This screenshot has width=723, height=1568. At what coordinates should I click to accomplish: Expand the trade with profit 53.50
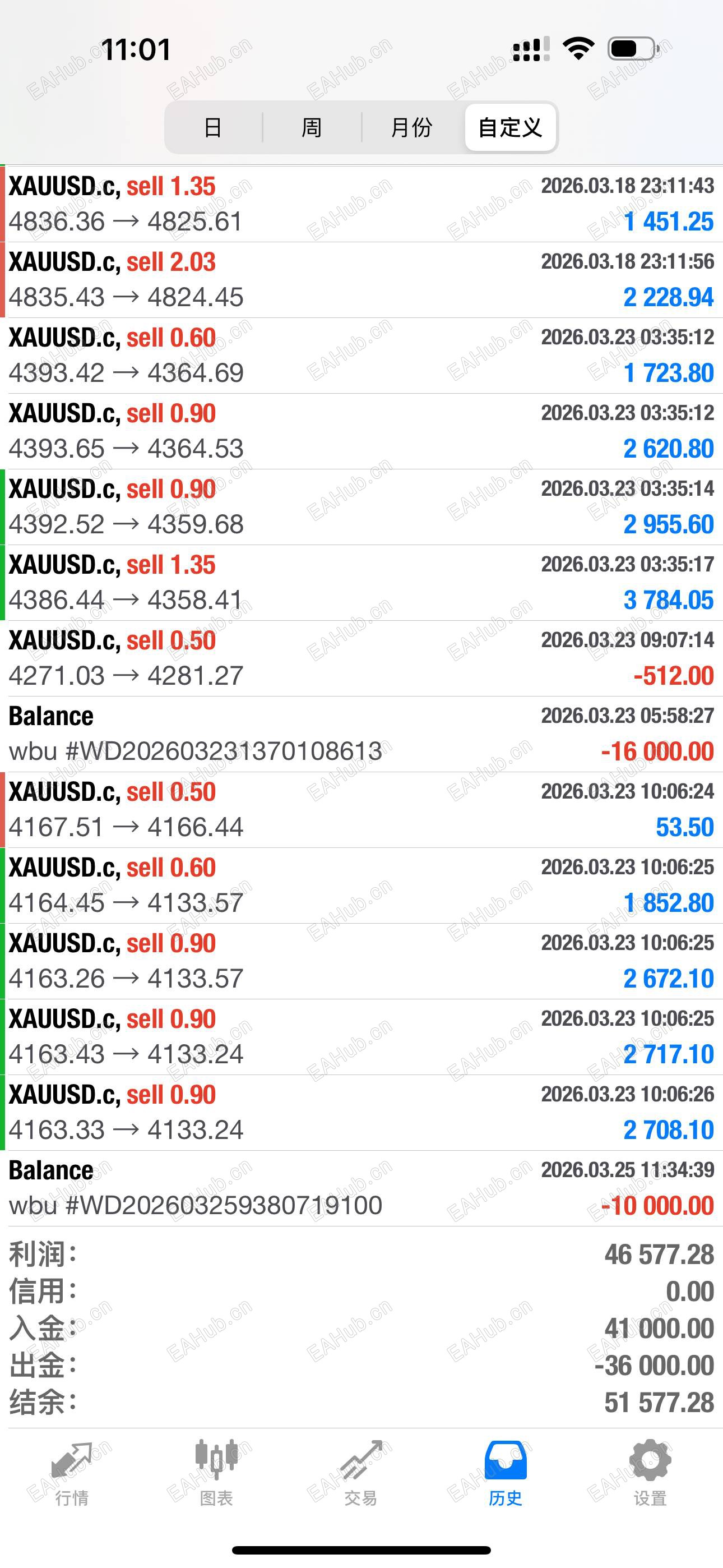(361, 810)
